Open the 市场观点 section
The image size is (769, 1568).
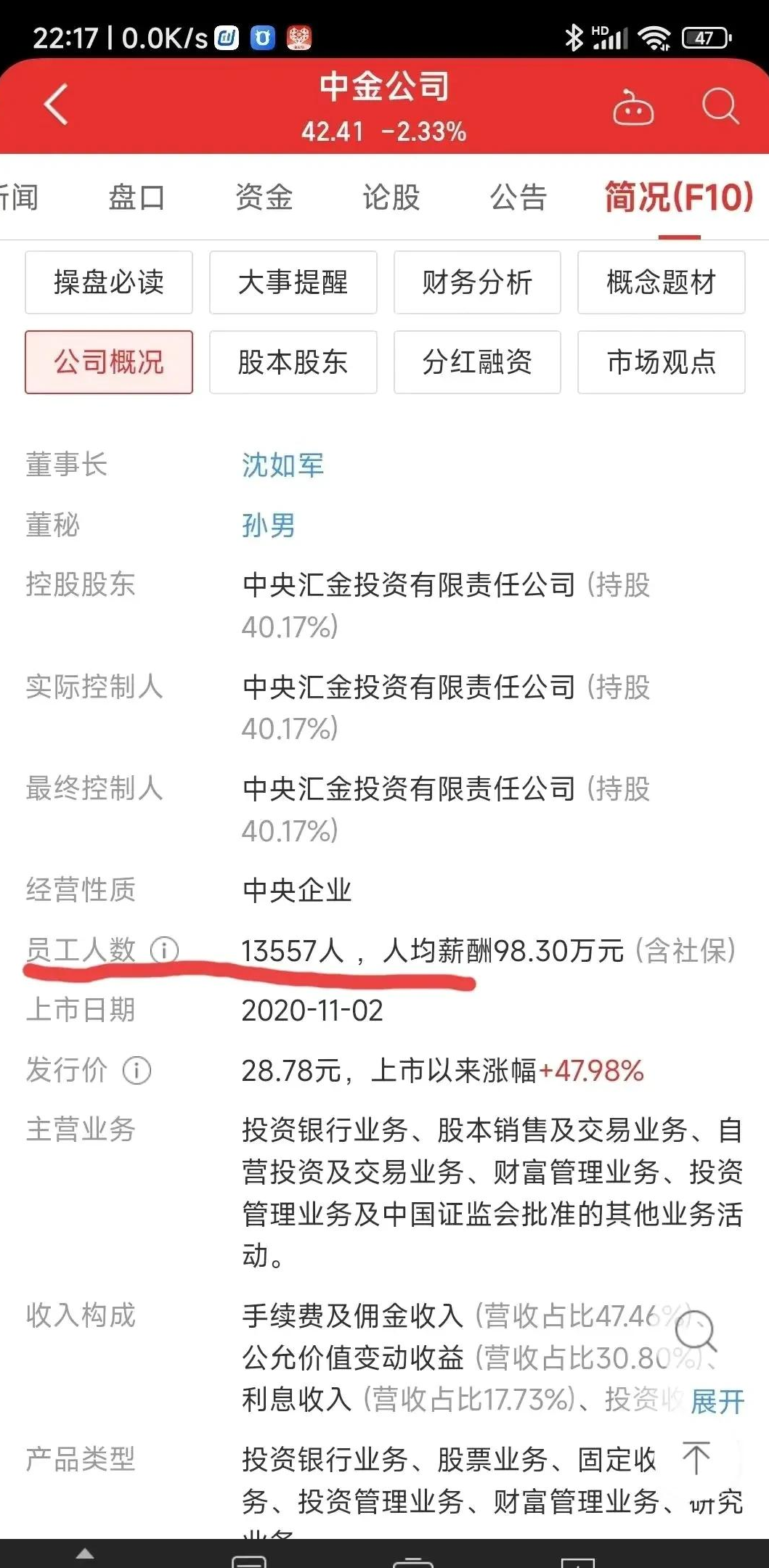coord(661,362)
